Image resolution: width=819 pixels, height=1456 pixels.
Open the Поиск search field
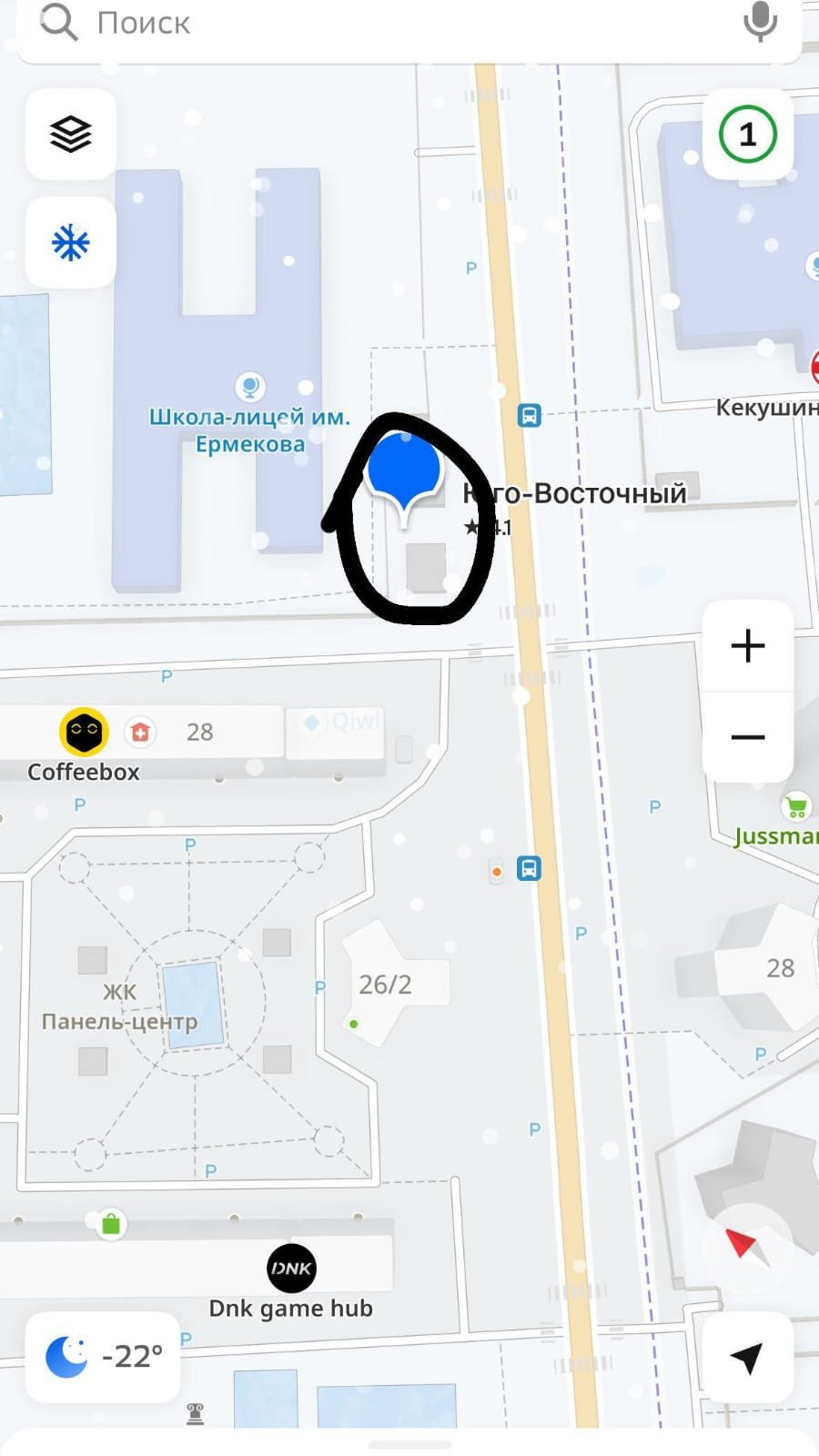[x=364, y=24]
